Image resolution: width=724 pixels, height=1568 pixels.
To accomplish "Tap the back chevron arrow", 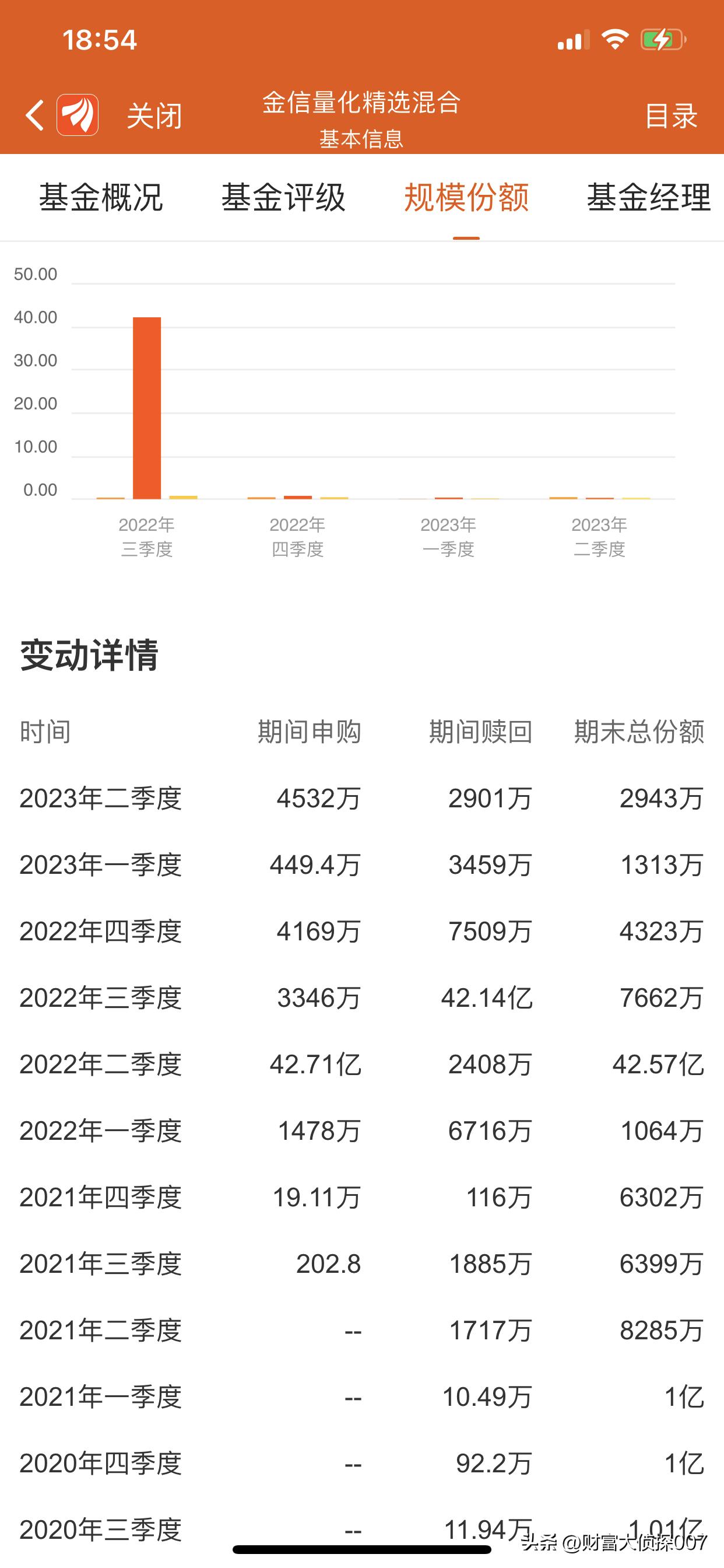I will tap(34, 114).
